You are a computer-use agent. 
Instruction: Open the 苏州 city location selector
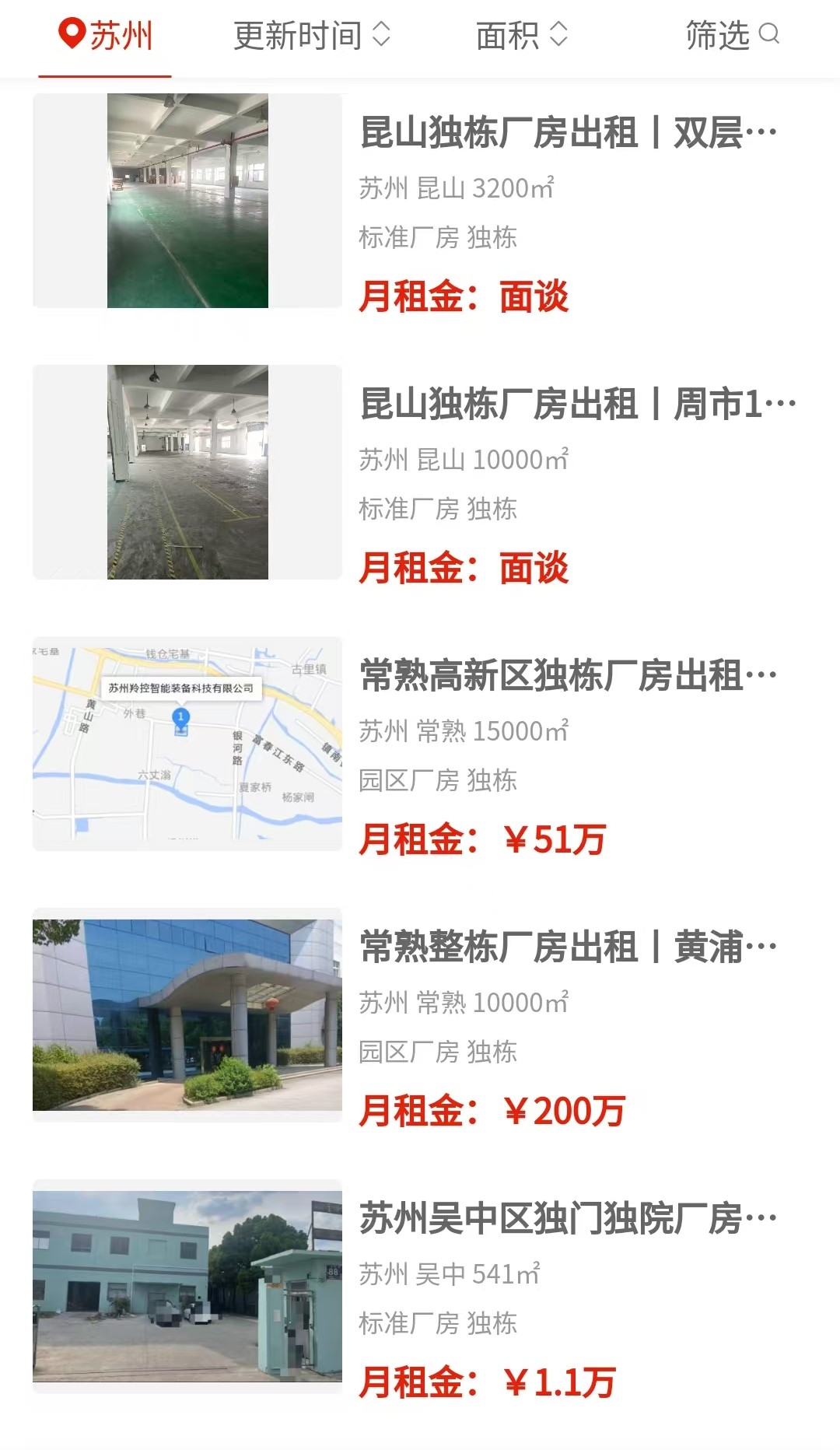(106, 36)
